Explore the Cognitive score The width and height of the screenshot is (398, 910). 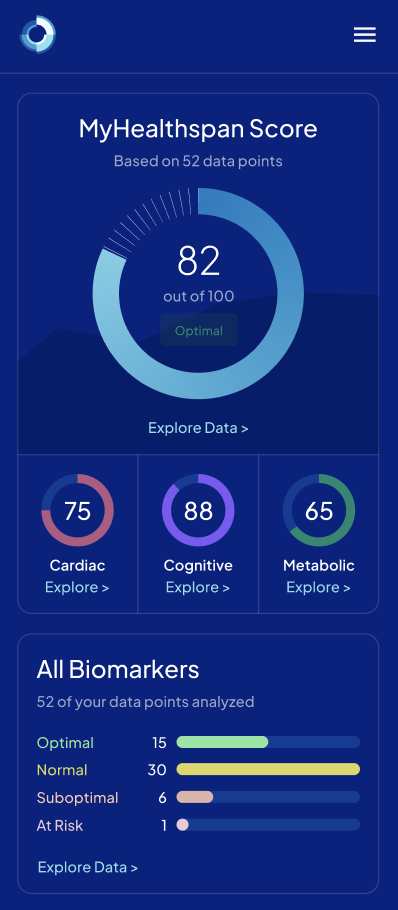click(x=198, y=587)
